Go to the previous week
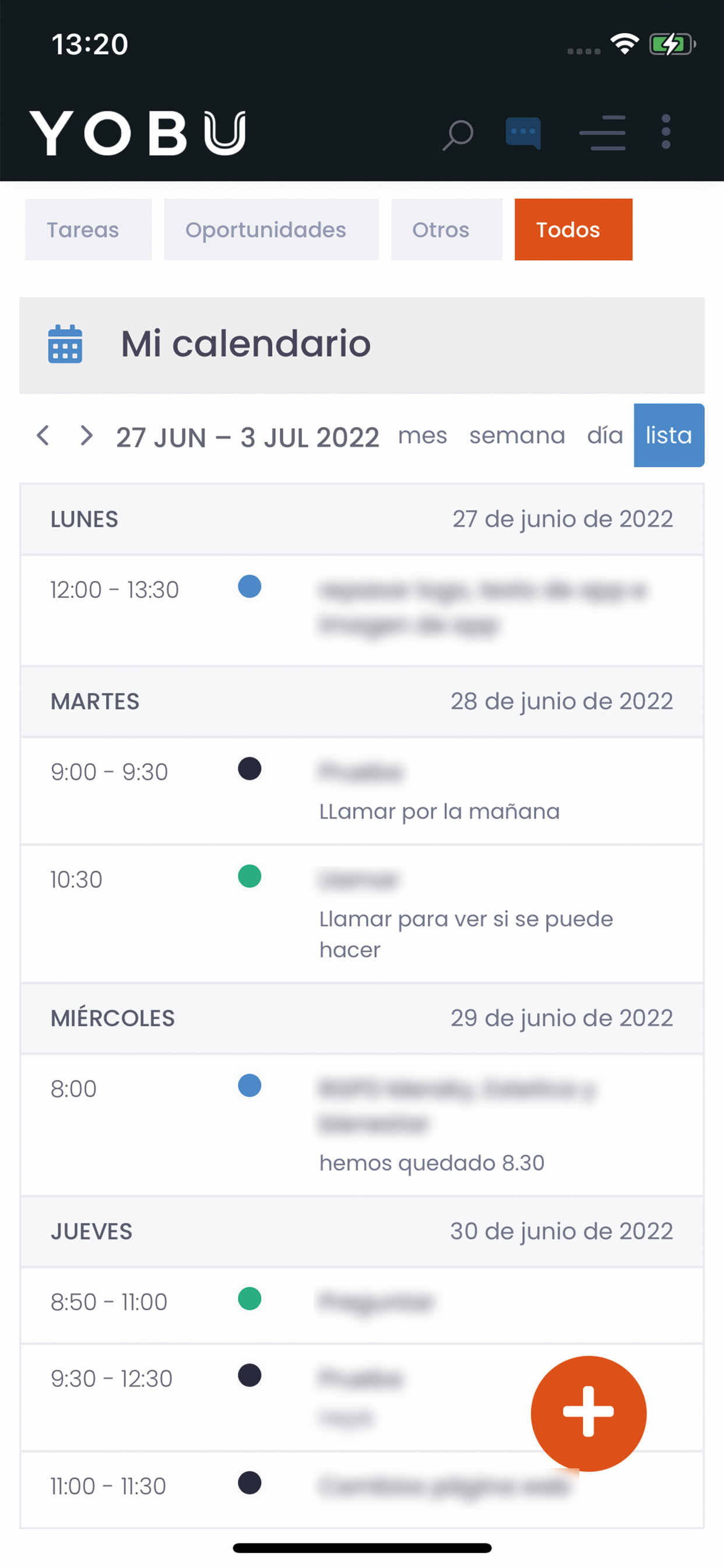Screen dimensions: 724x1568 pos(43,436)
